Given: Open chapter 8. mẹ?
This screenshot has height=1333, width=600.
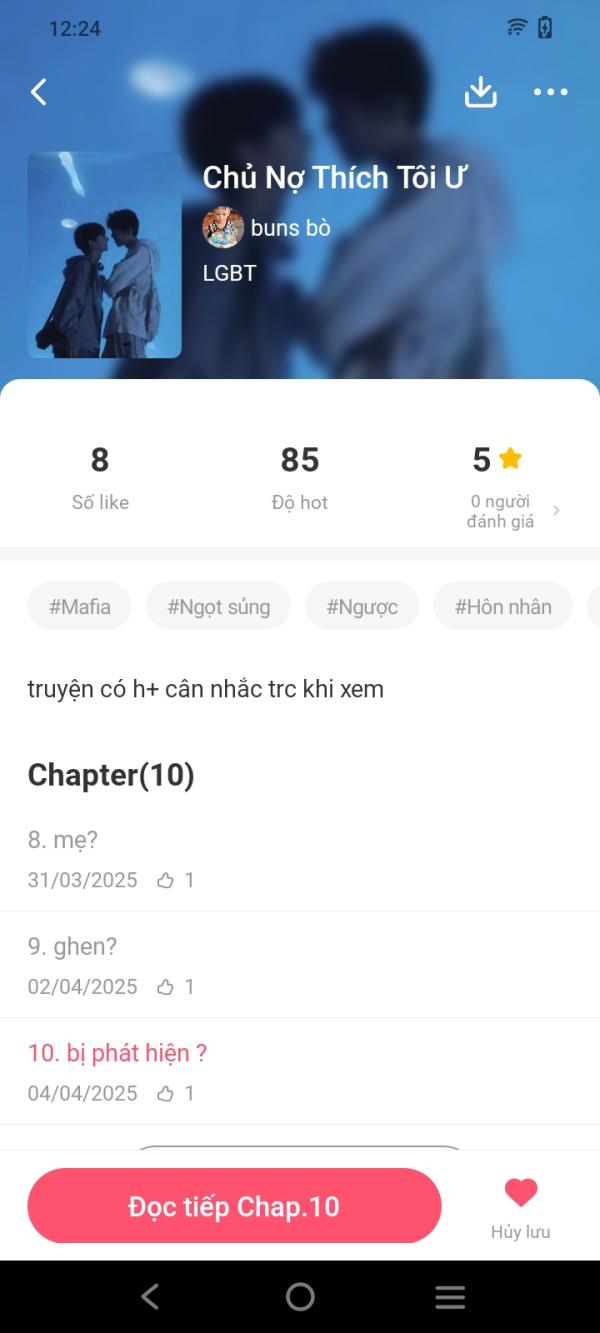Looking at the screenshot, I should 63,840.
